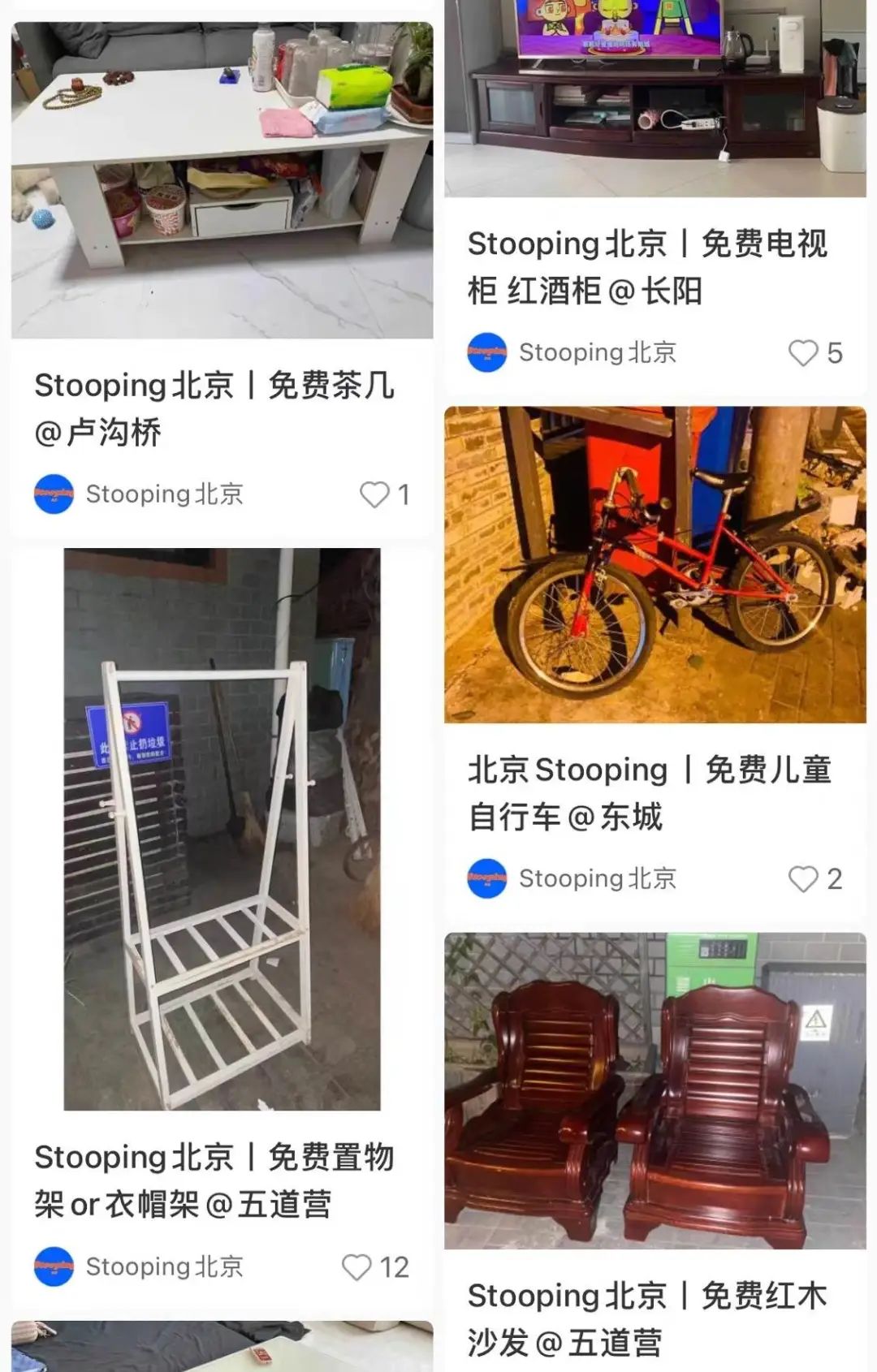This screenshot has width=877, height=1372.
Task: Select the heart icon on the 电视柜 post
Action: 805,352
